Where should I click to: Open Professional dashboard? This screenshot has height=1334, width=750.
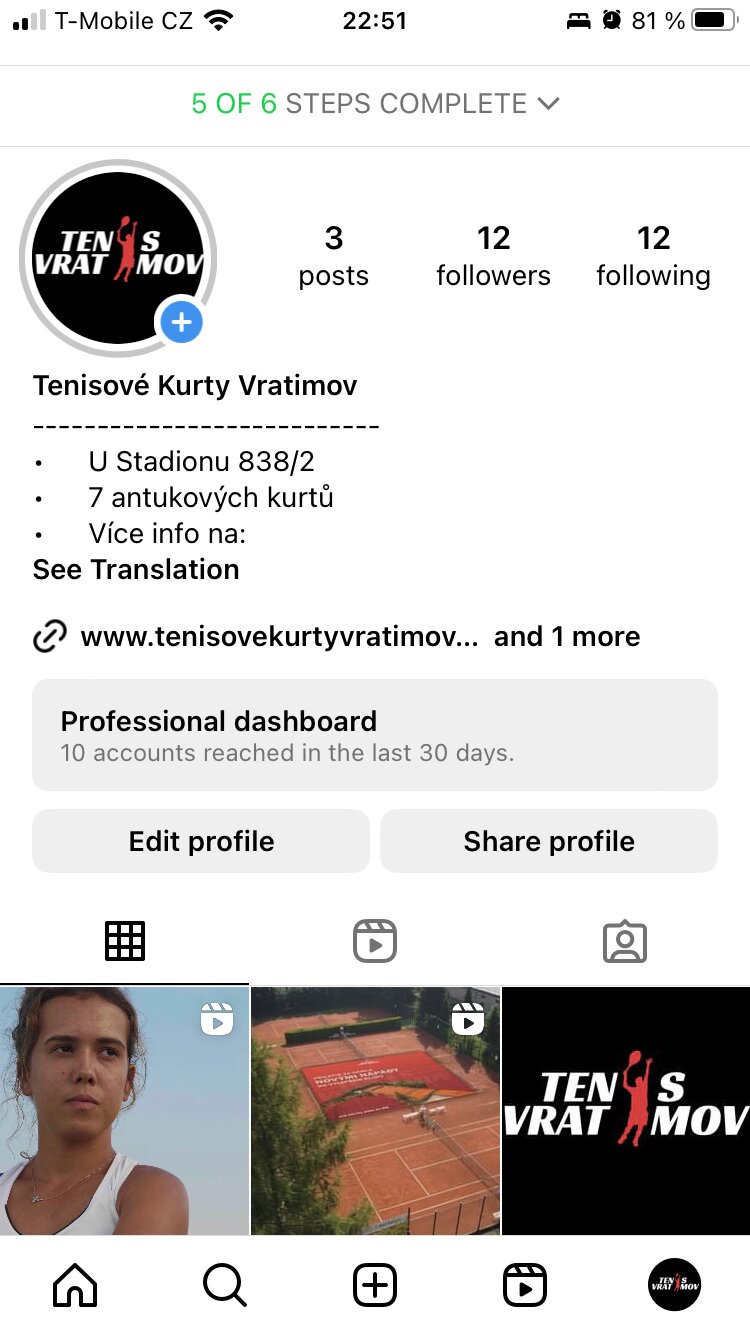pos(375,735)
